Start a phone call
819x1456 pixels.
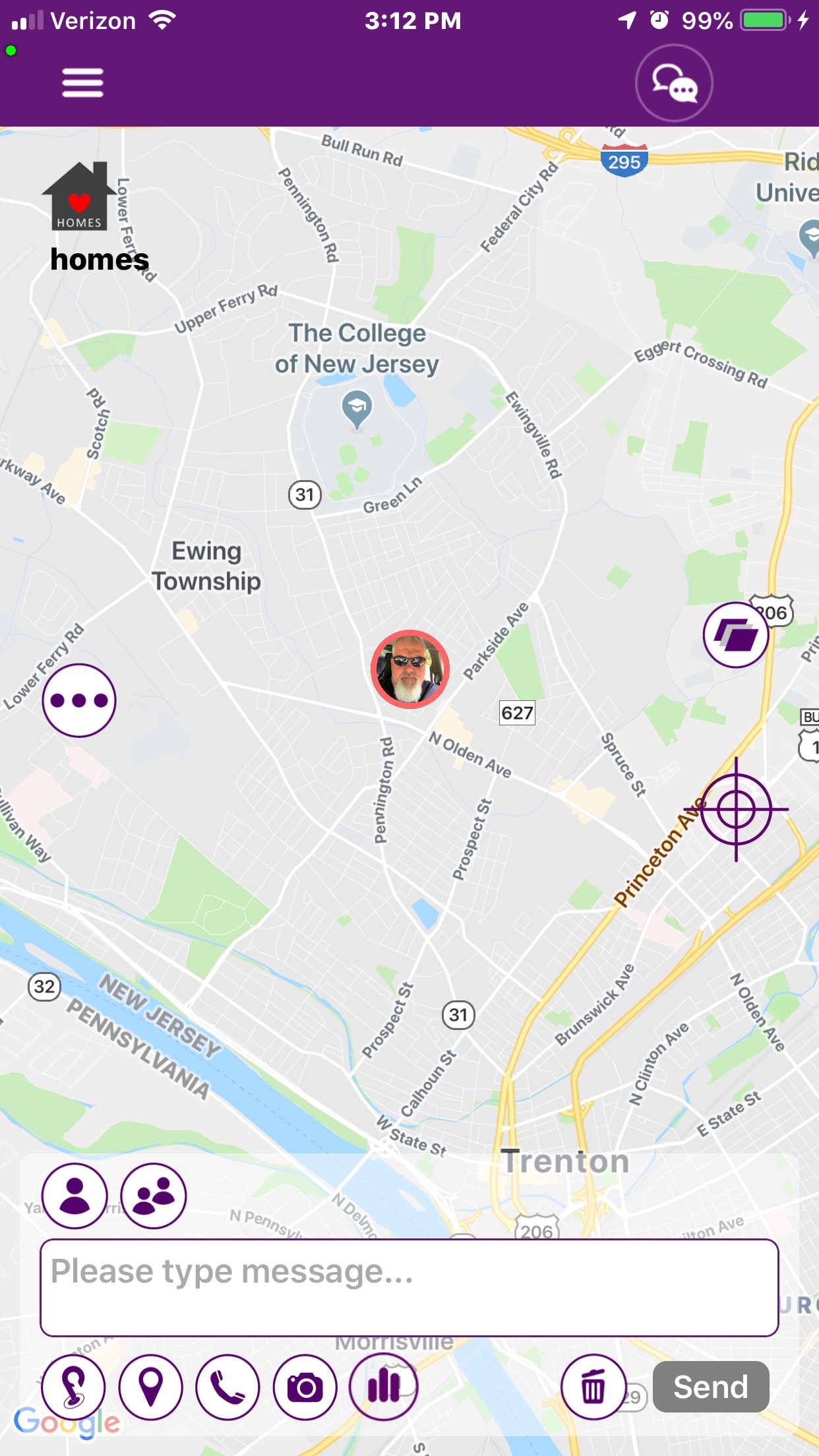click(228, 1387)
